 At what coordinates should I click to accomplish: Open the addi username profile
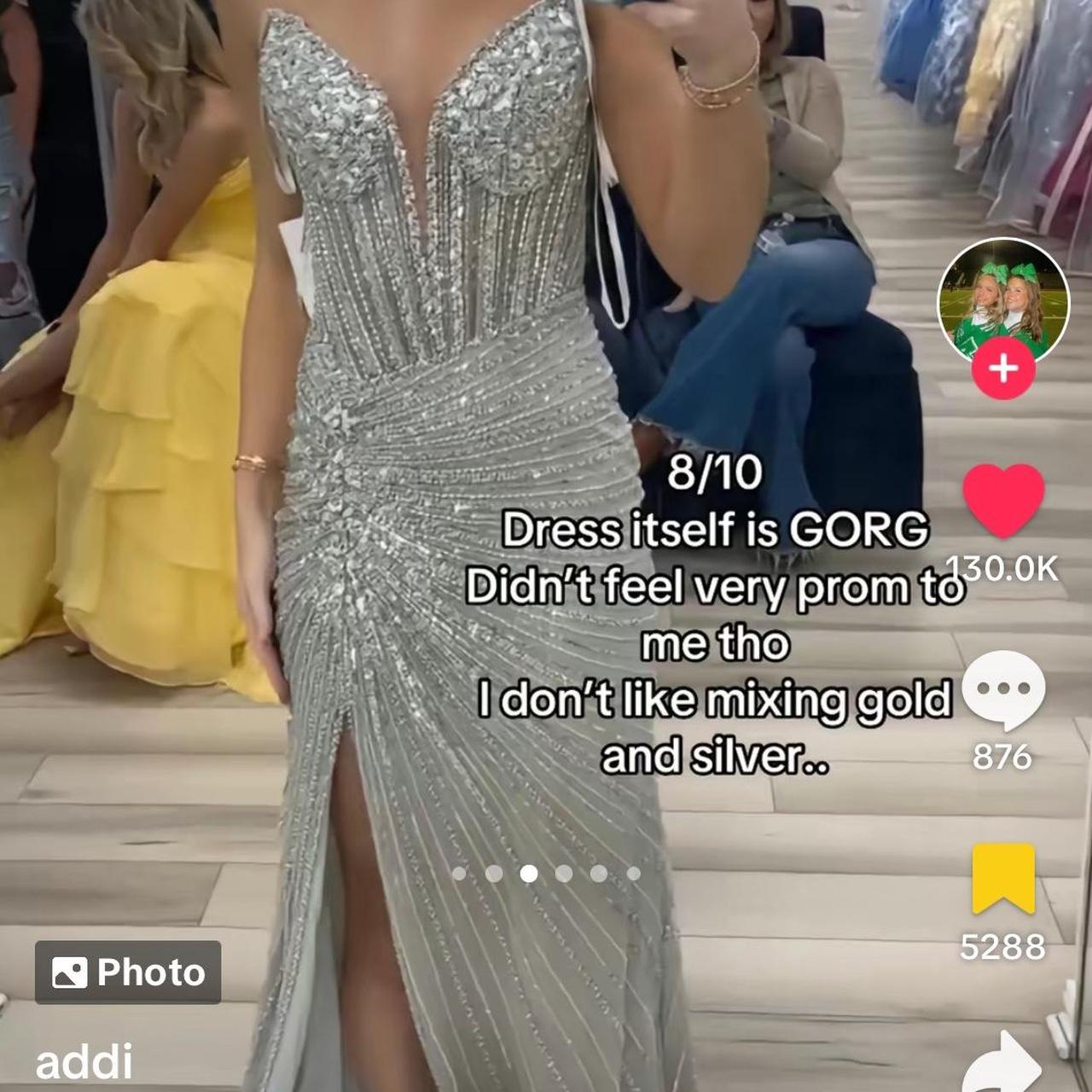(x=84, y=1062)
